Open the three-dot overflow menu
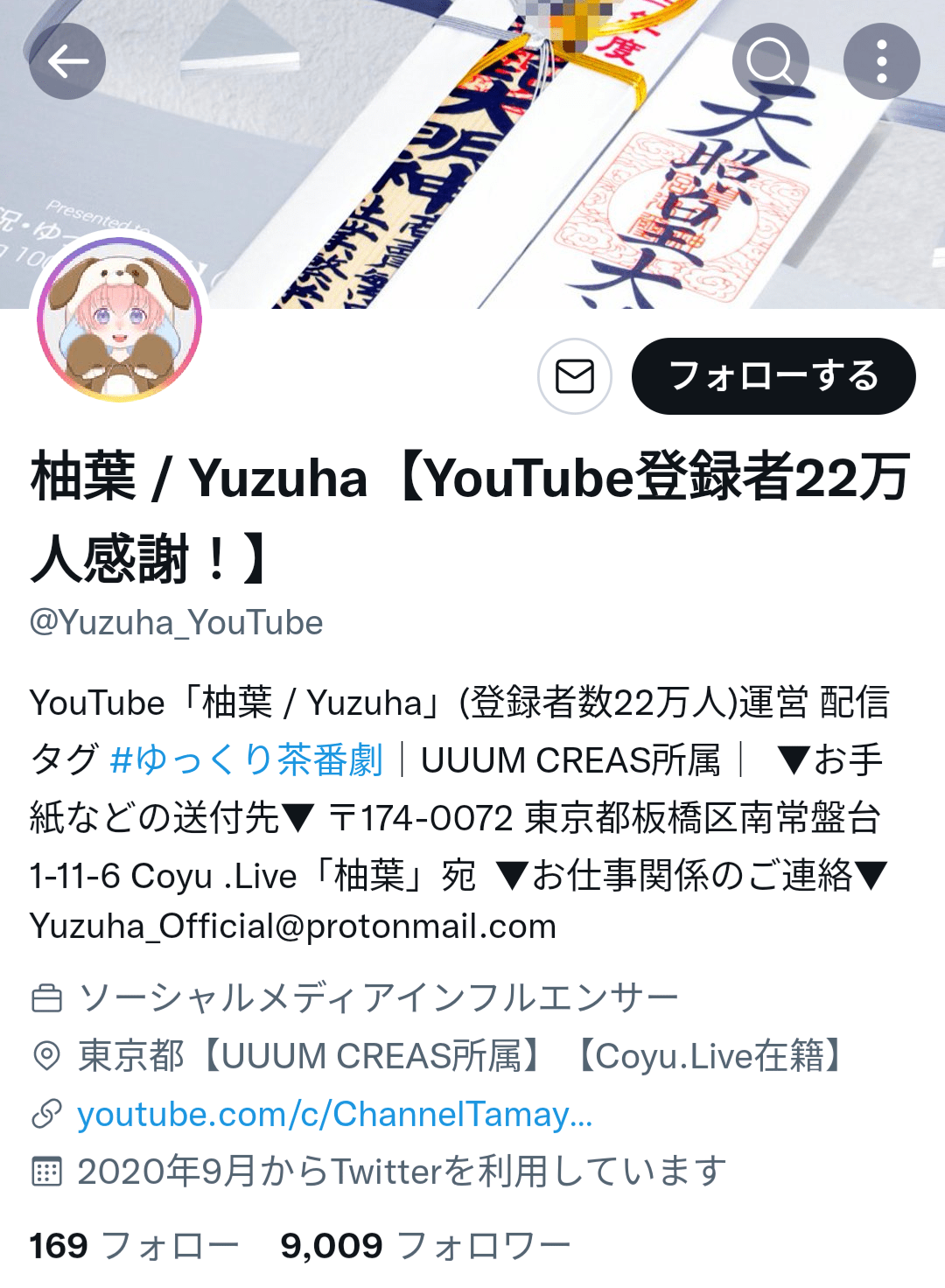The width and height of the screenshot is (945, 1288). (x=881, y=61)
